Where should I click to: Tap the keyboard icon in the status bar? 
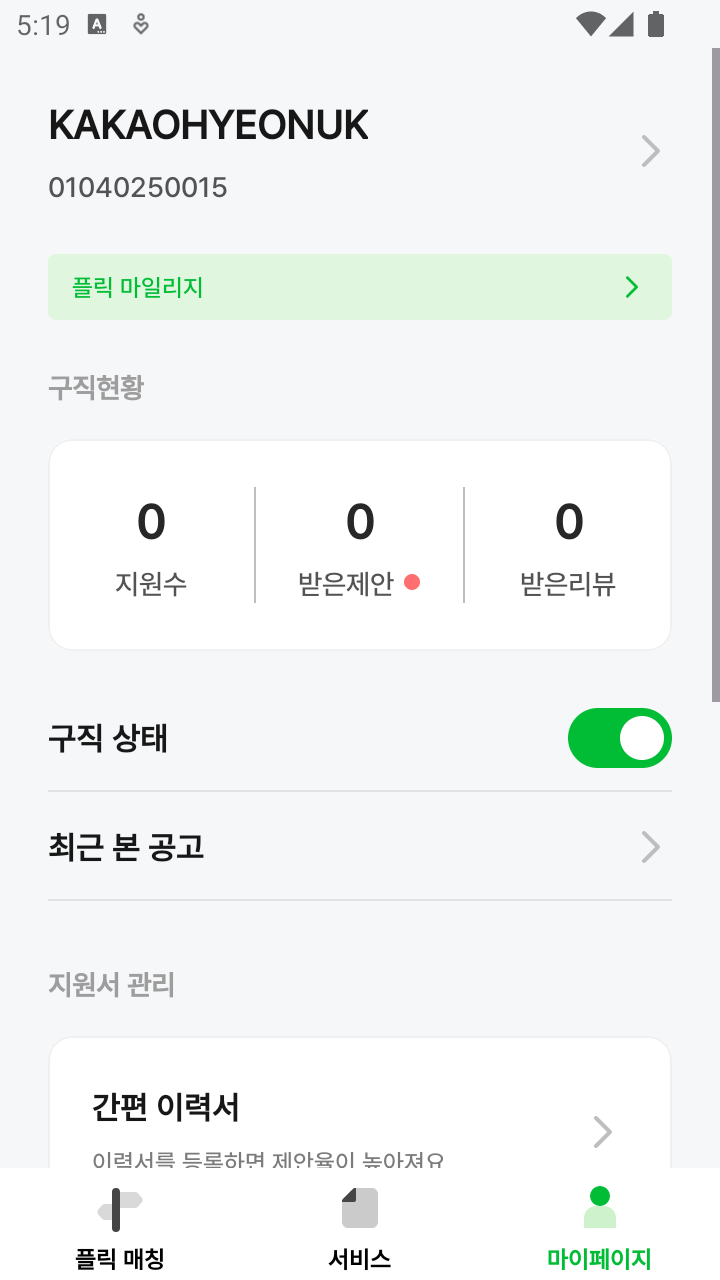(97, 24)
